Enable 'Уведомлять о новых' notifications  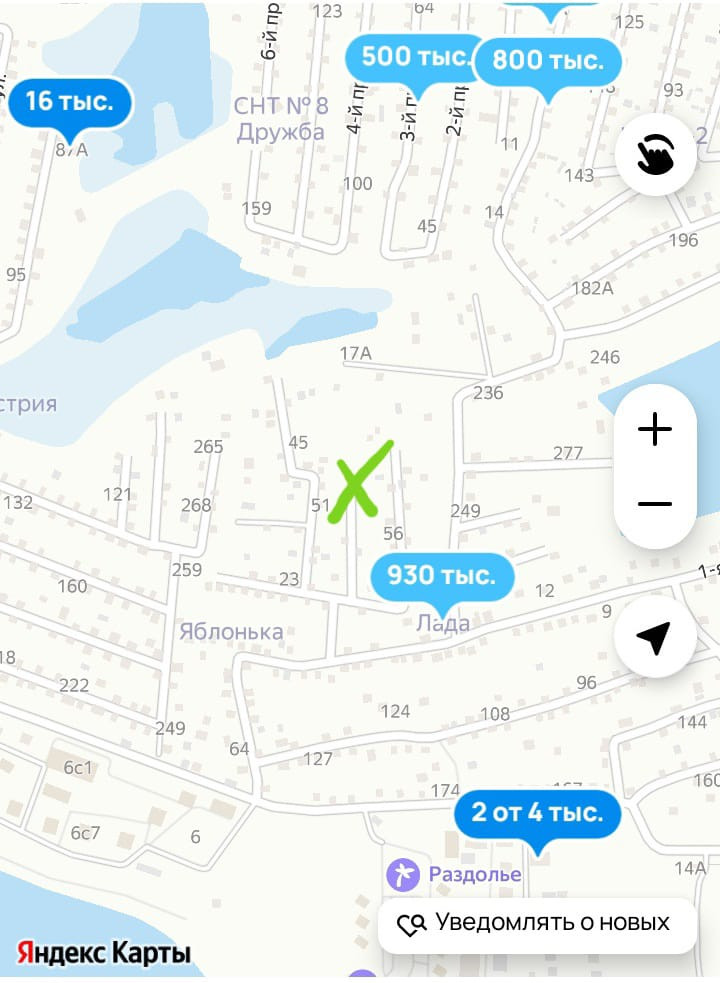pos(537,923)
